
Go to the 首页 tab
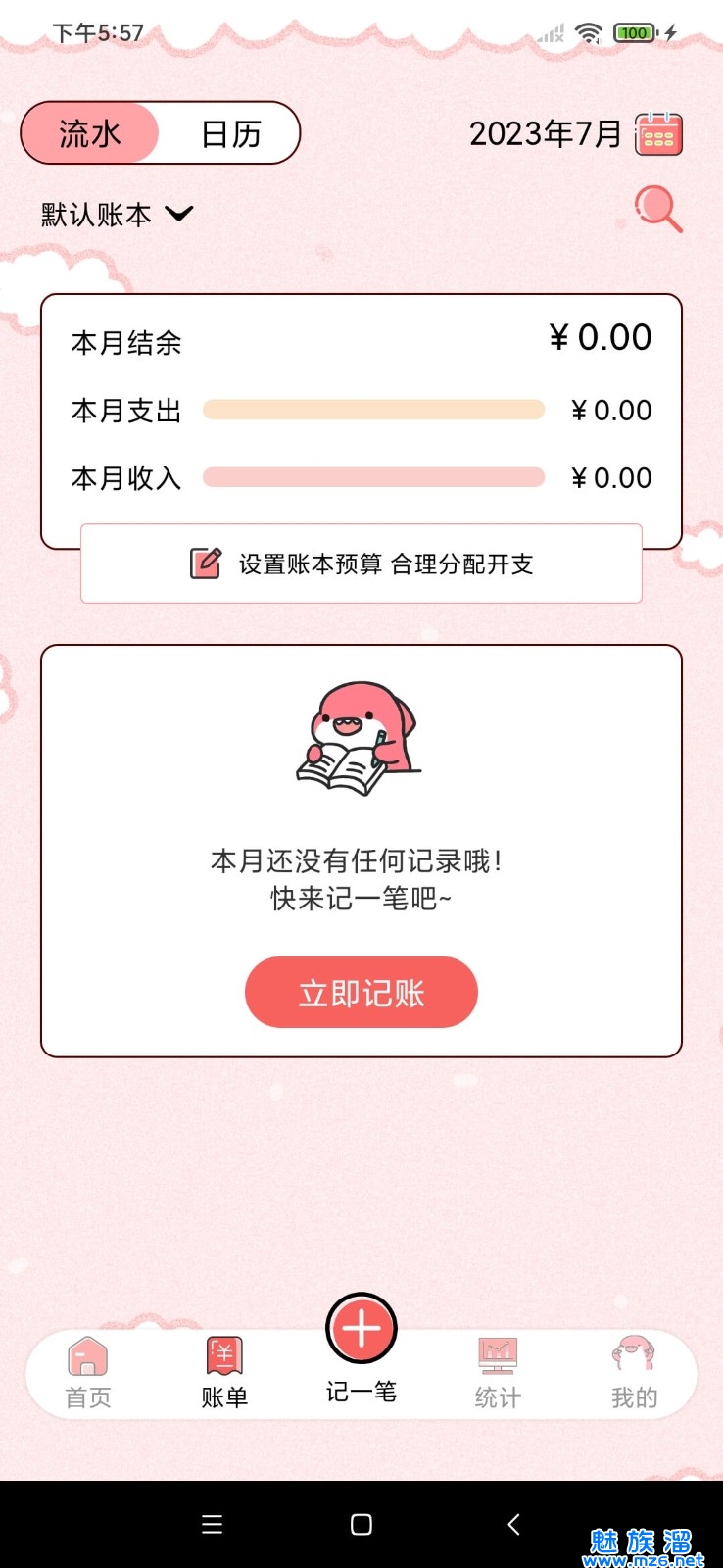88,1373
